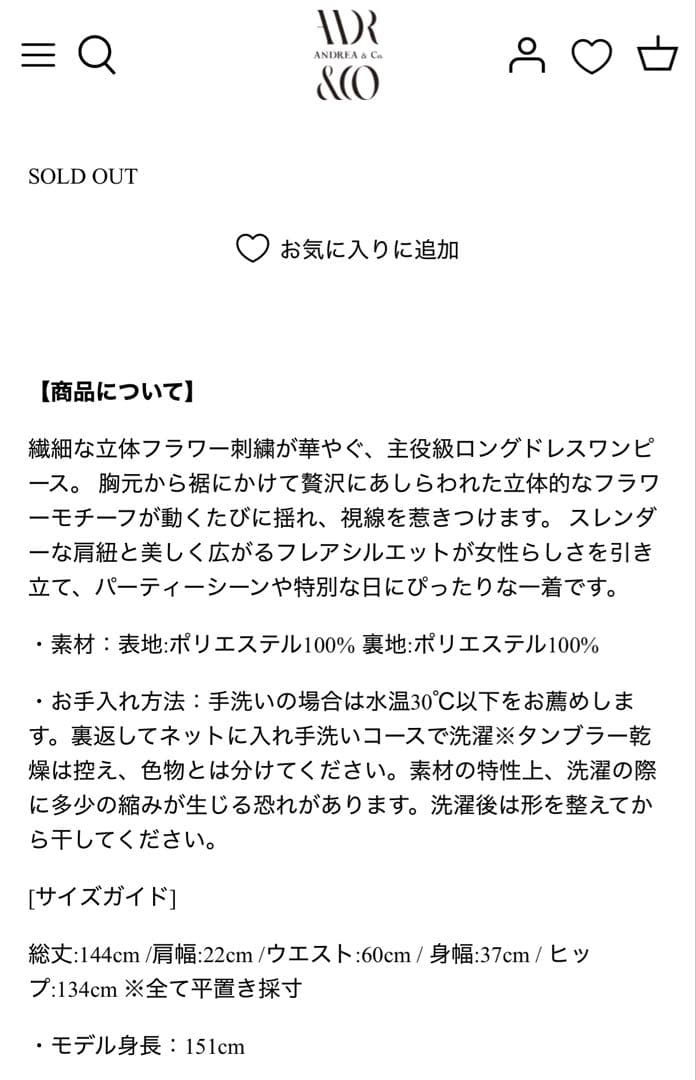Open the search magnifier
This screenshot has height=1080, width=696.
point(97,55)
